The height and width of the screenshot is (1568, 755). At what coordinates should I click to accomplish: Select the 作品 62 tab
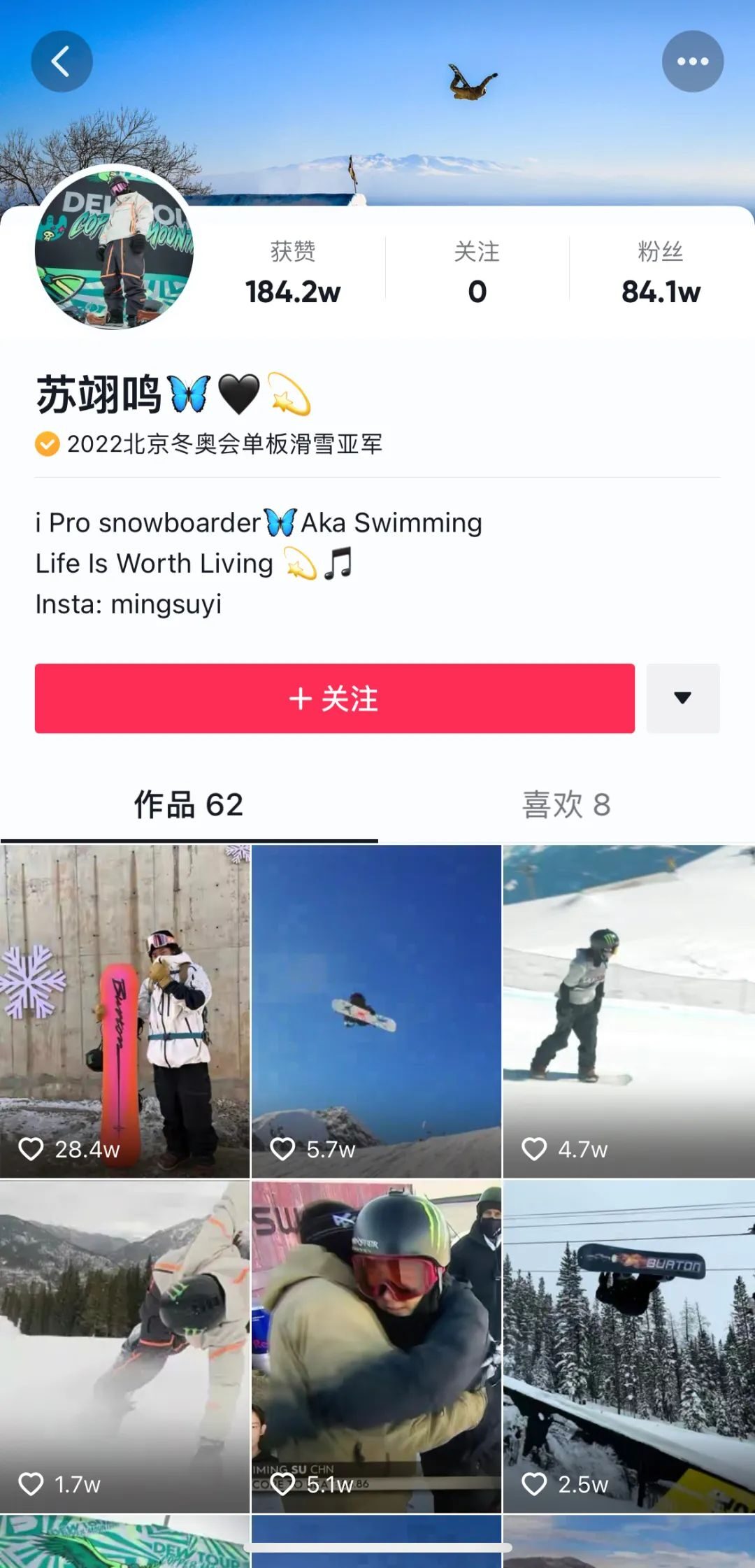pos(187,806)
